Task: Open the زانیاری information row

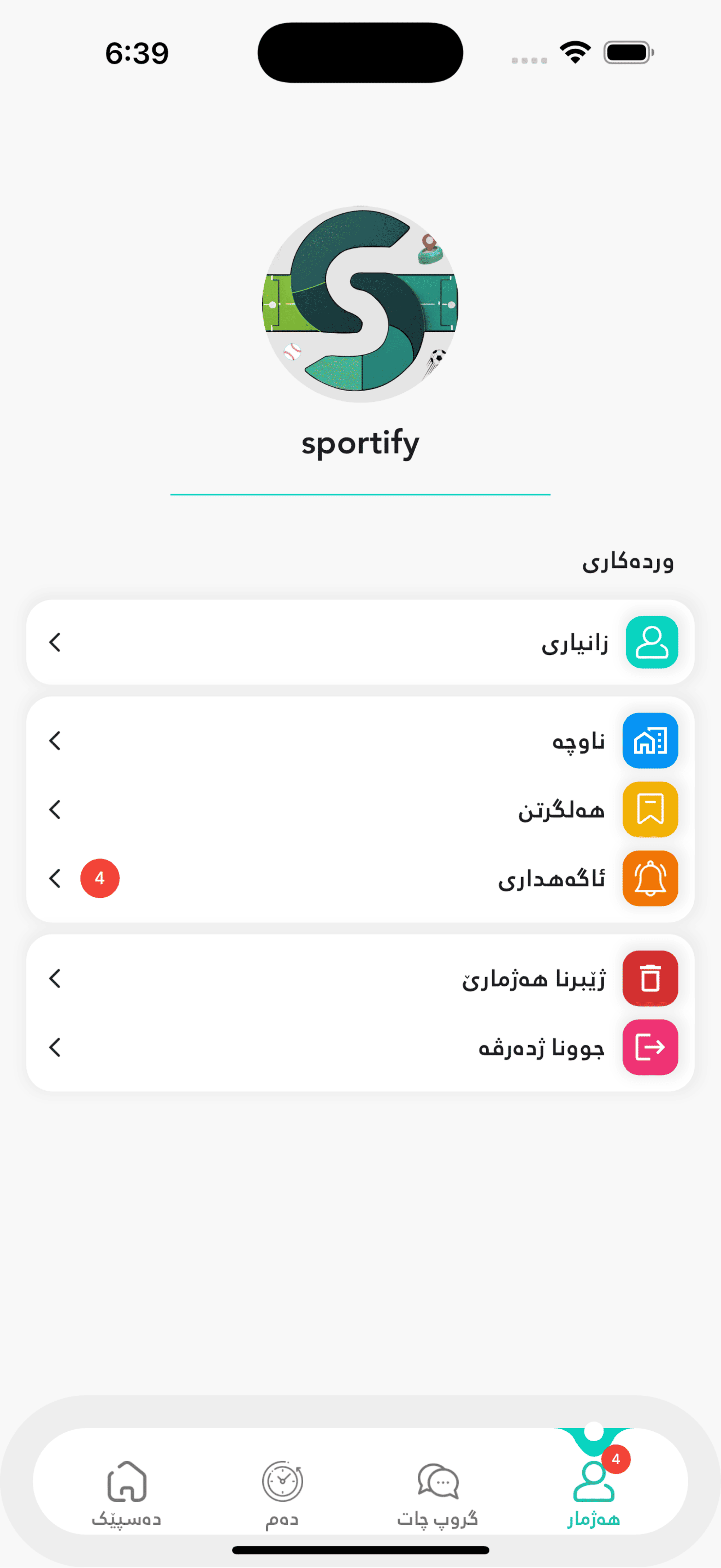Action: click(x=360, y=642)
